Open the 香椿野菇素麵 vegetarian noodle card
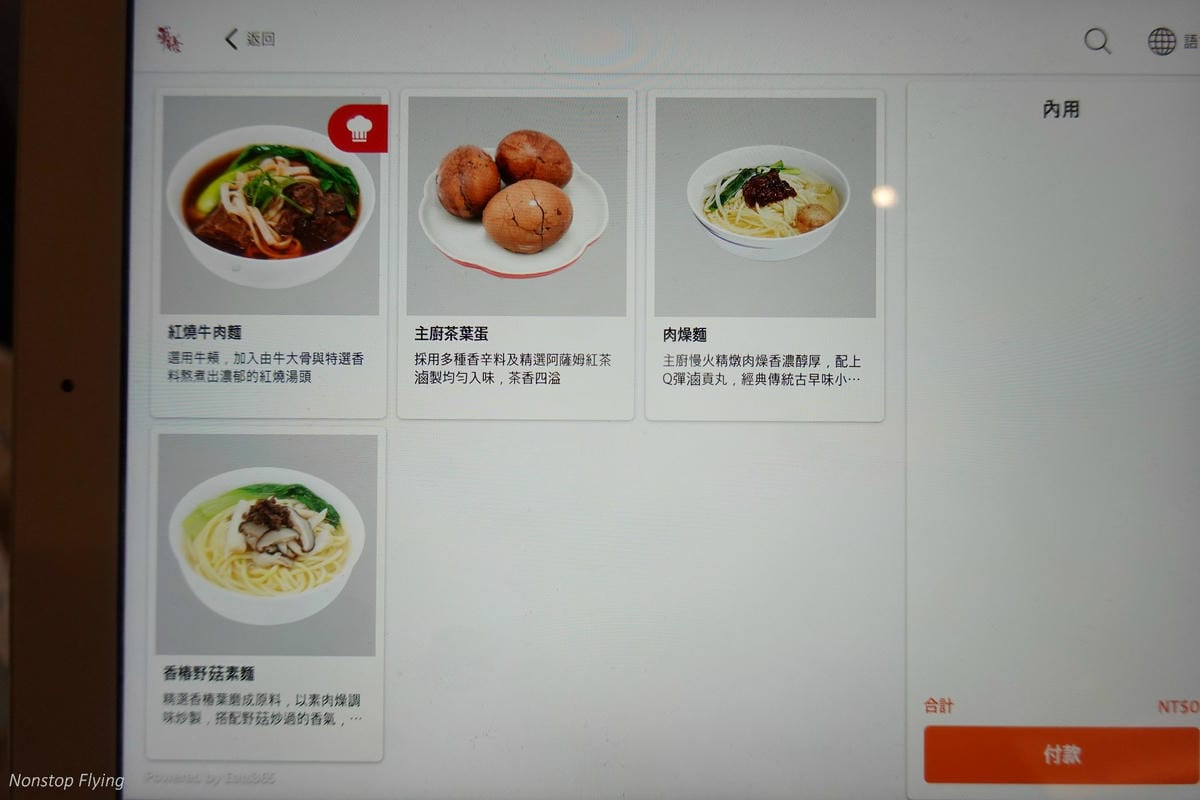 click(266, 592)
